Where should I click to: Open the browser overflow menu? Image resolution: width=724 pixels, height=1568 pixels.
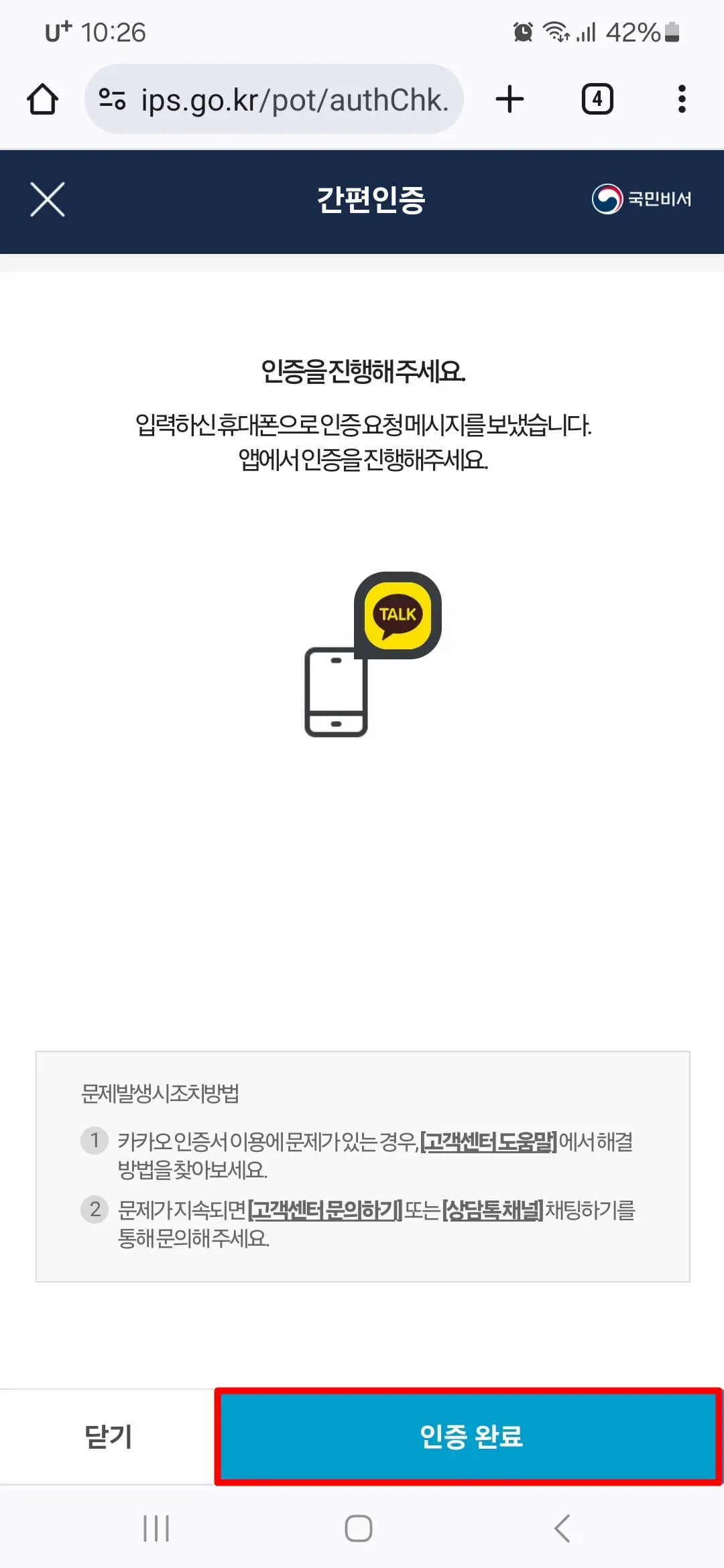pos(681,99)
